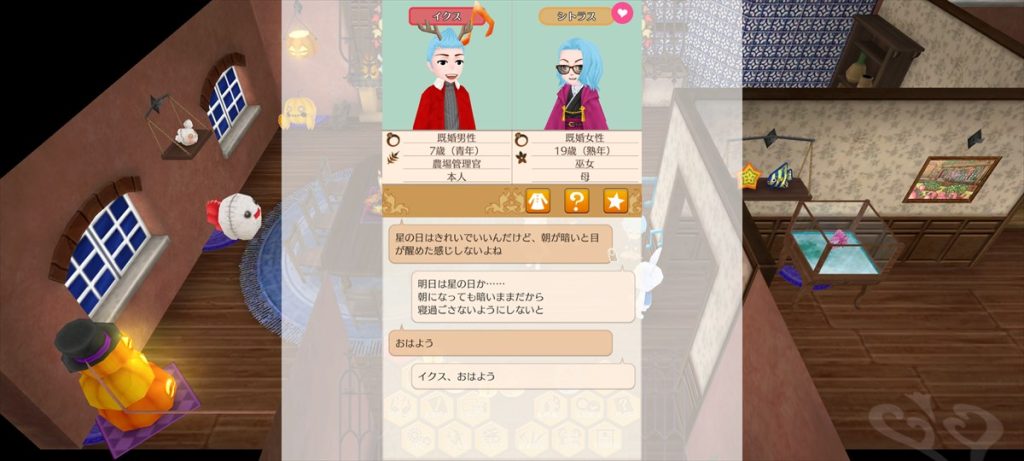Image resolution: width=1024 pixels, height=461 pixels.
Task: Open the outfit button with clothes icon
Action: (x=537, y=201)
